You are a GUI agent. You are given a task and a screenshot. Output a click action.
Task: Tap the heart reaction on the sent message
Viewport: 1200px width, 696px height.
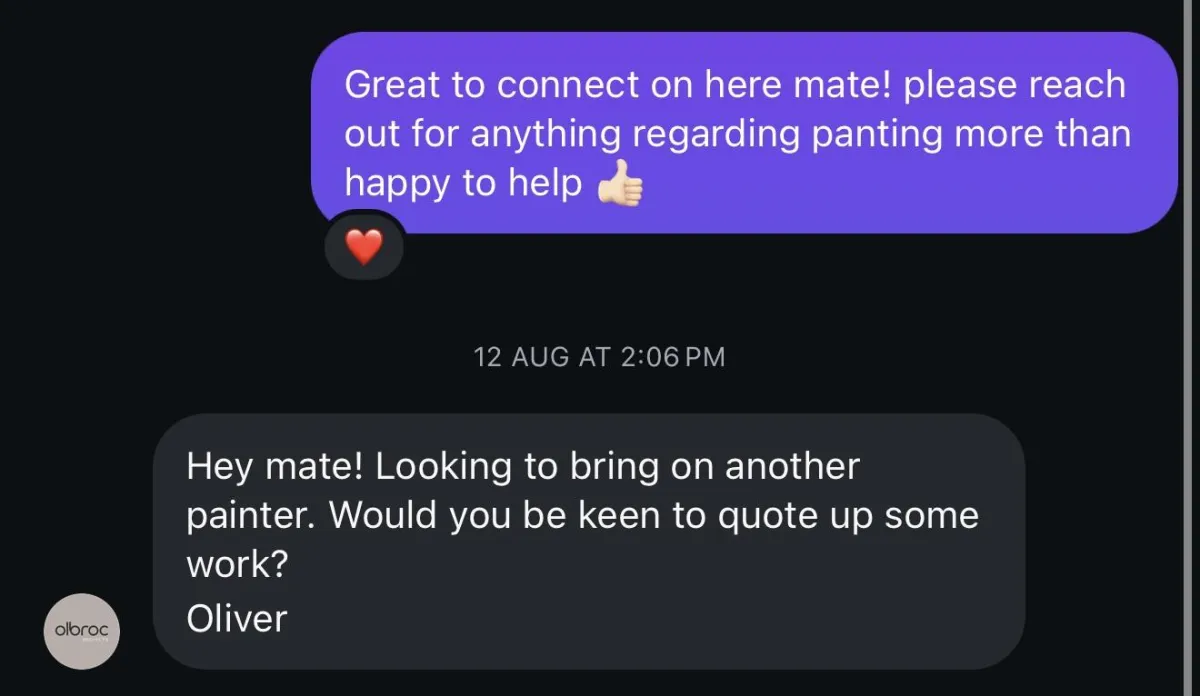364,247
